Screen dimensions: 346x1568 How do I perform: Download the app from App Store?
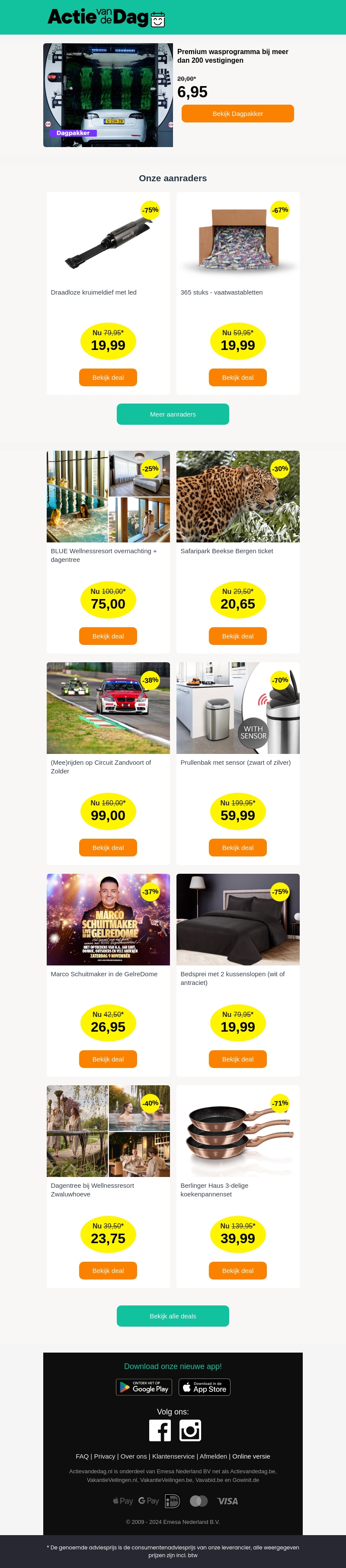click(x=205, y=1387)
